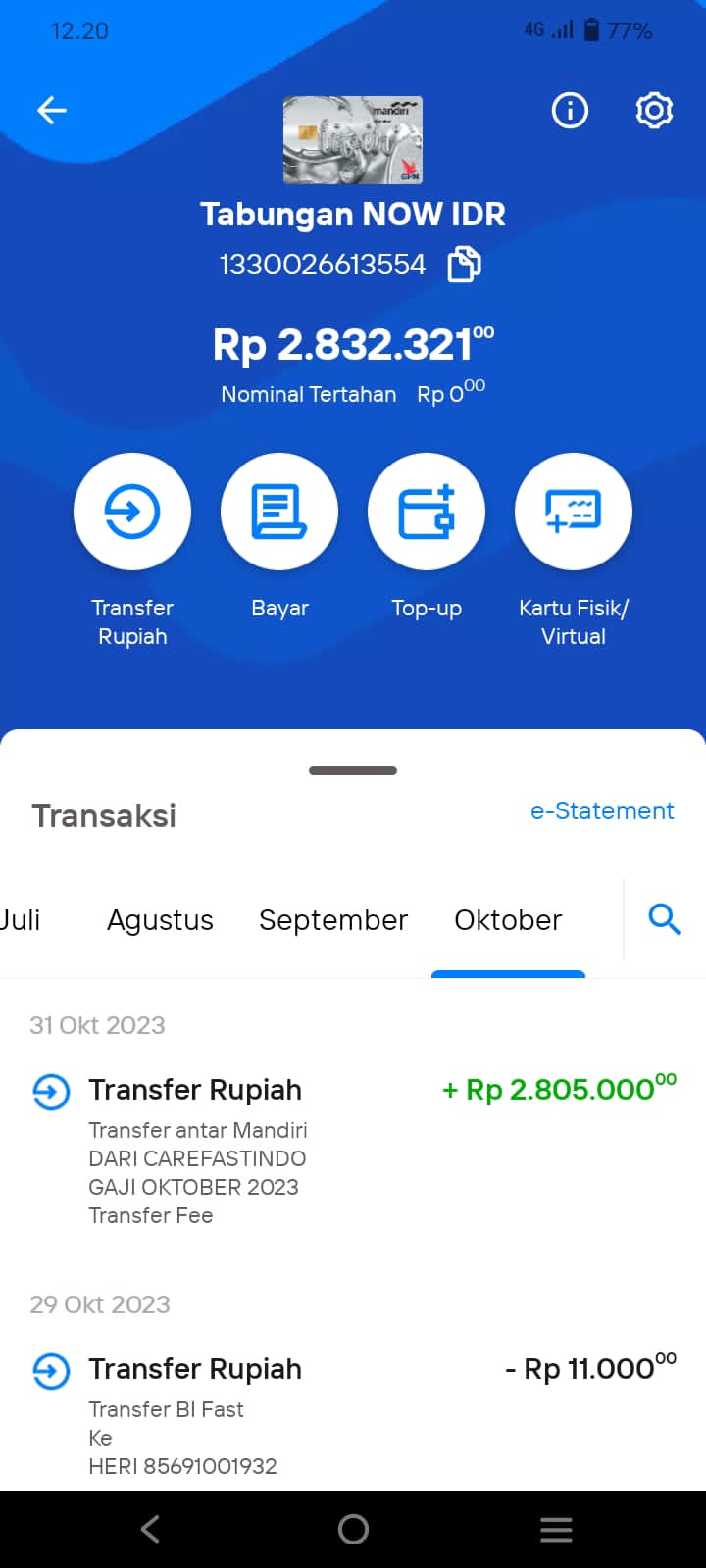
Task: Switch to the September tab
Action: click(333, 920)
